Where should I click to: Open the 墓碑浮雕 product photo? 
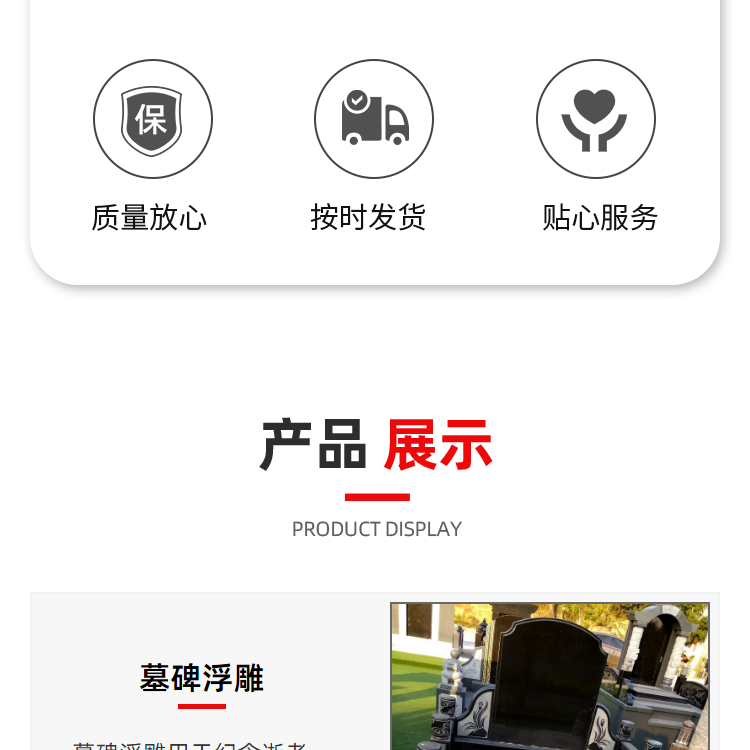(550, 676)
